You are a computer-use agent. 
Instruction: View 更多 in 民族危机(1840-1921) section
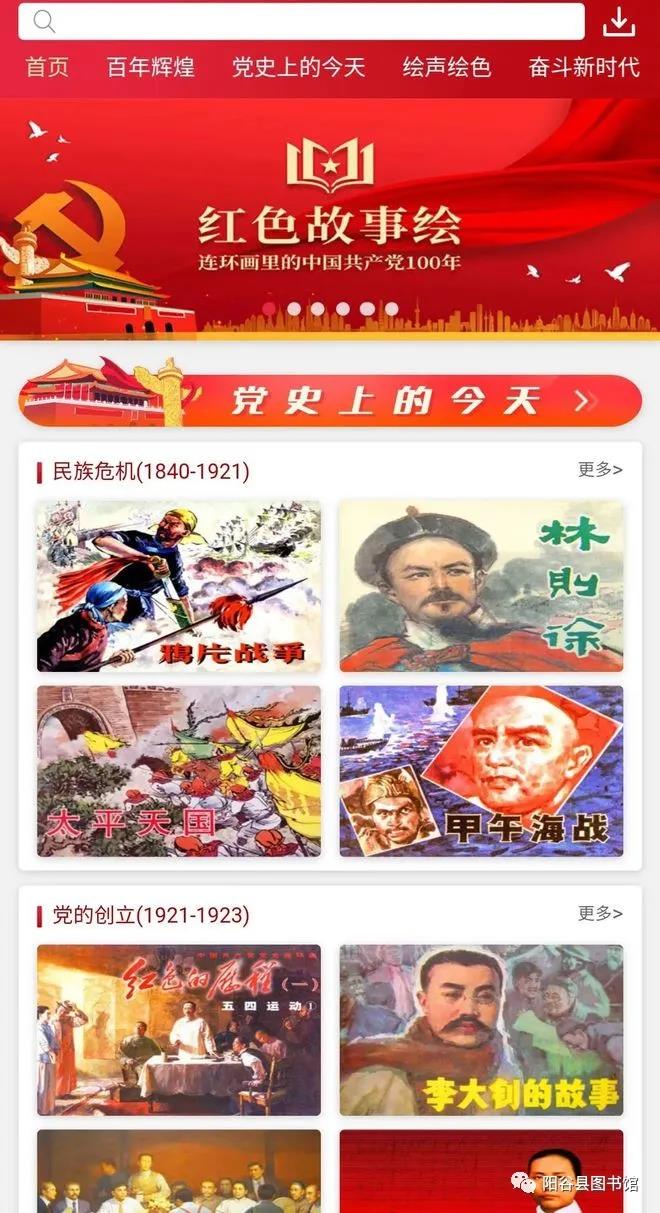click(x=600, y=470)
